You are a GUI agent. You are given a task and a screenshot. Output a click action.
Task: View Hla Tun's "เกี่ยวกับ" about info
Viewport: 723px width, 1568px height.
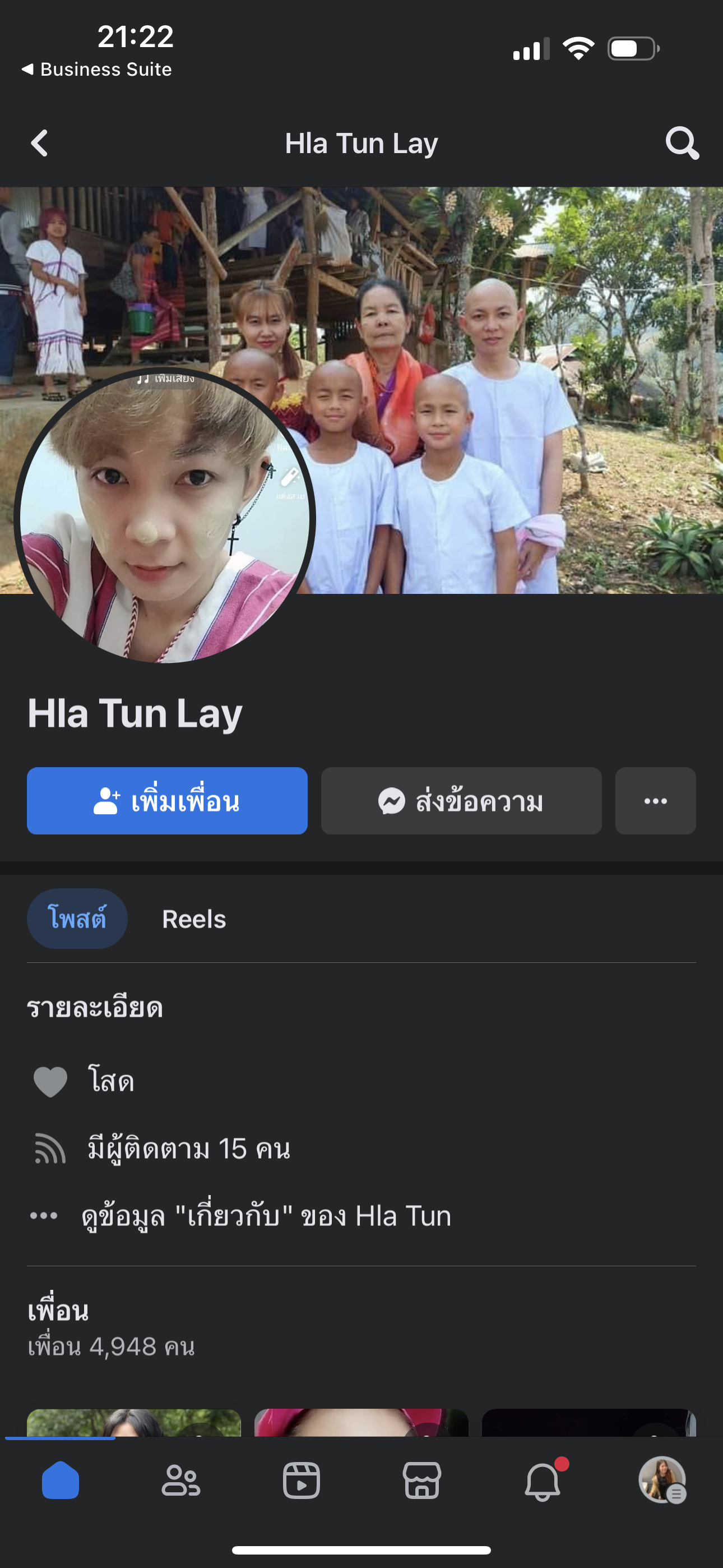coord(266,1216)
